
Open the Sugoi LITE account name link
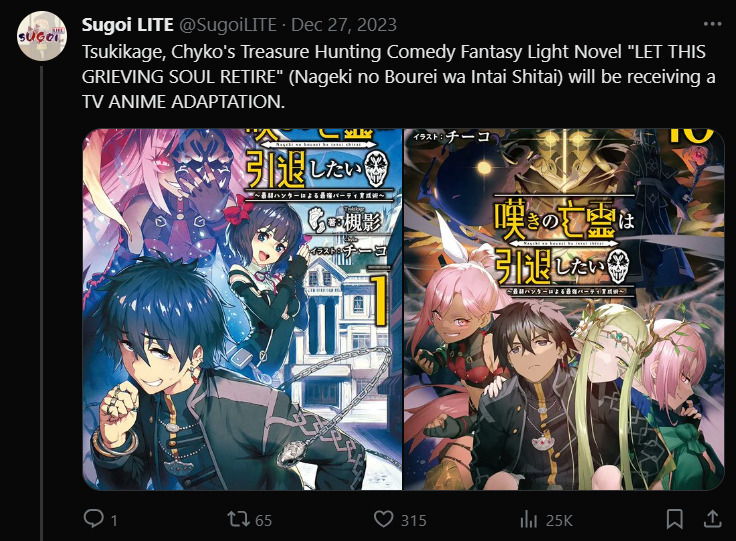(126, 24)
